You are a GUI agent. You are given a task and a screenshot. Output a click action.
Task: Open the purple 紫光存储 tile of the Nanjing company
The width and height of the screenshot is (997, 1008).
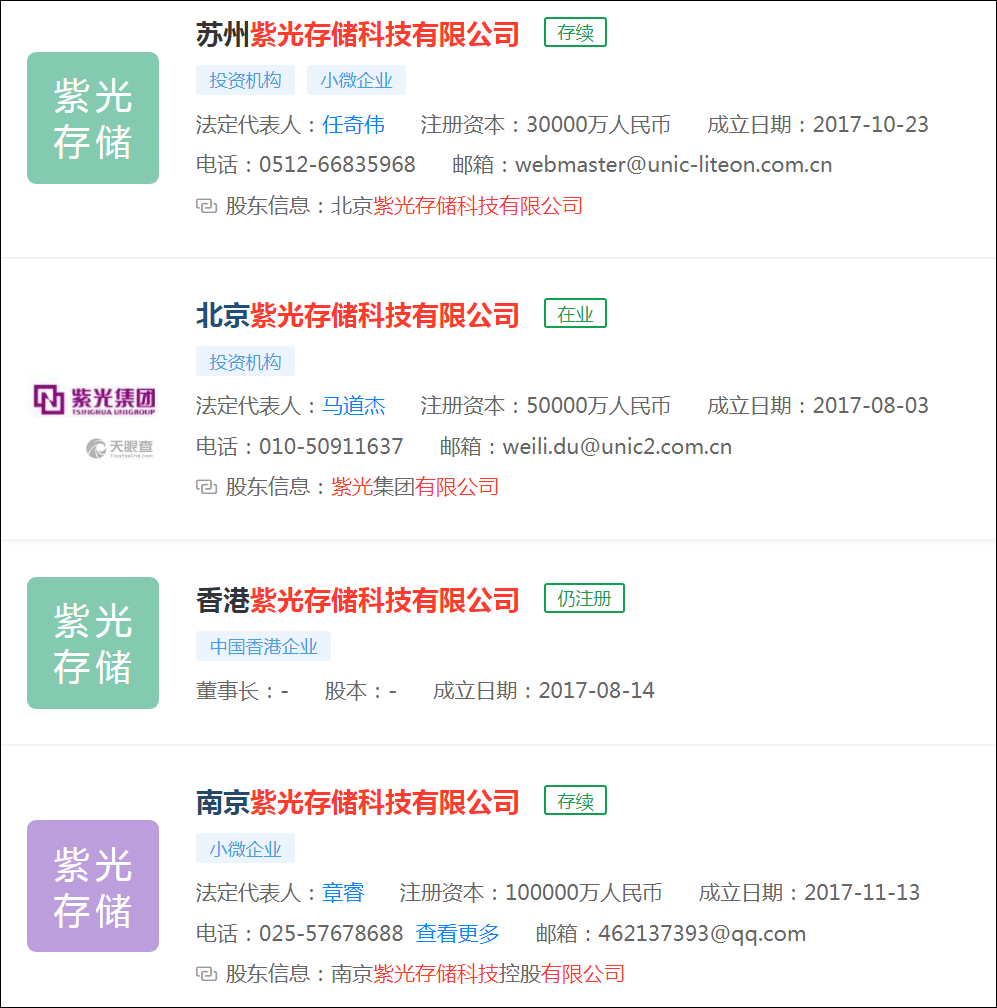pos(93,886)
